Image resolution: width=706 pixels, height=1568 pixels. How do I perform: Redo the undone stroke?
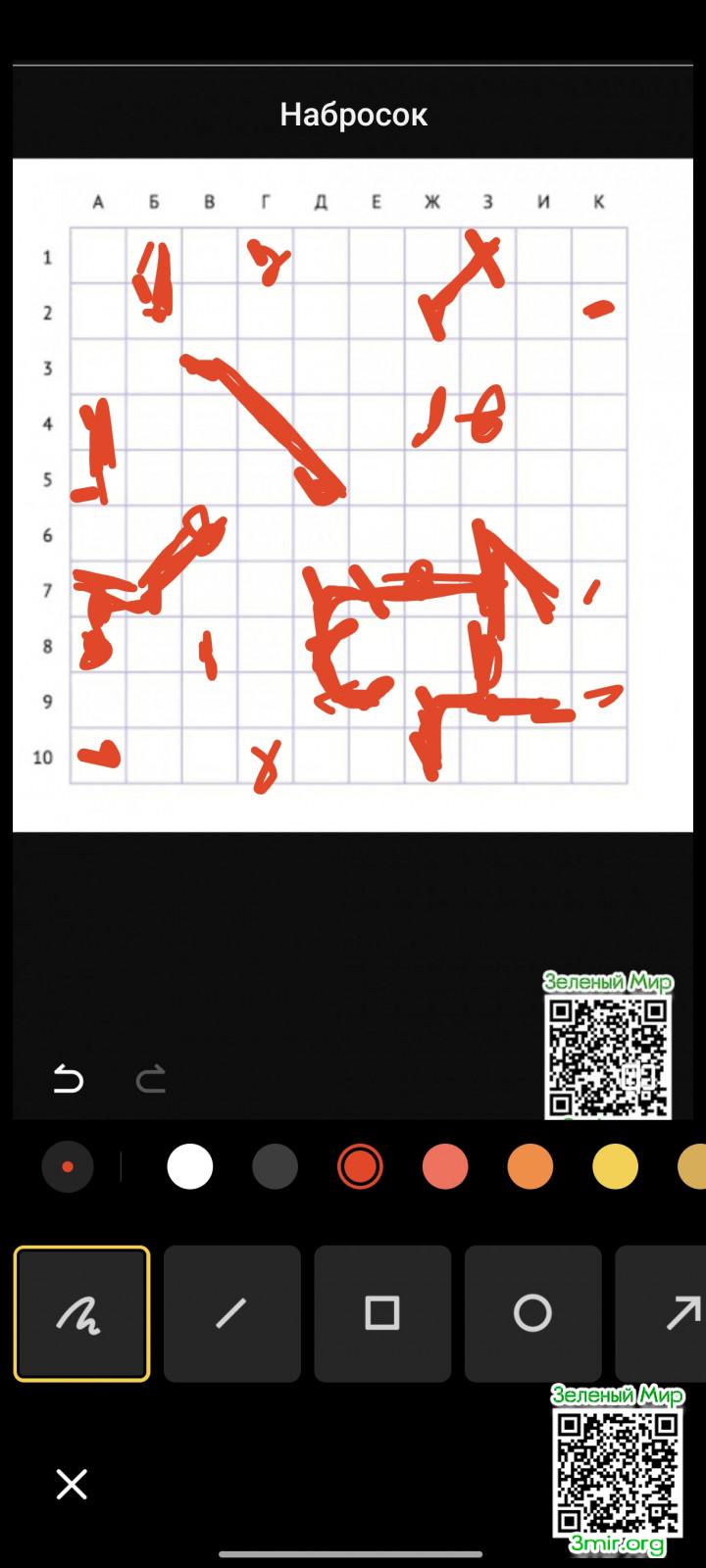click(150, 1079)
